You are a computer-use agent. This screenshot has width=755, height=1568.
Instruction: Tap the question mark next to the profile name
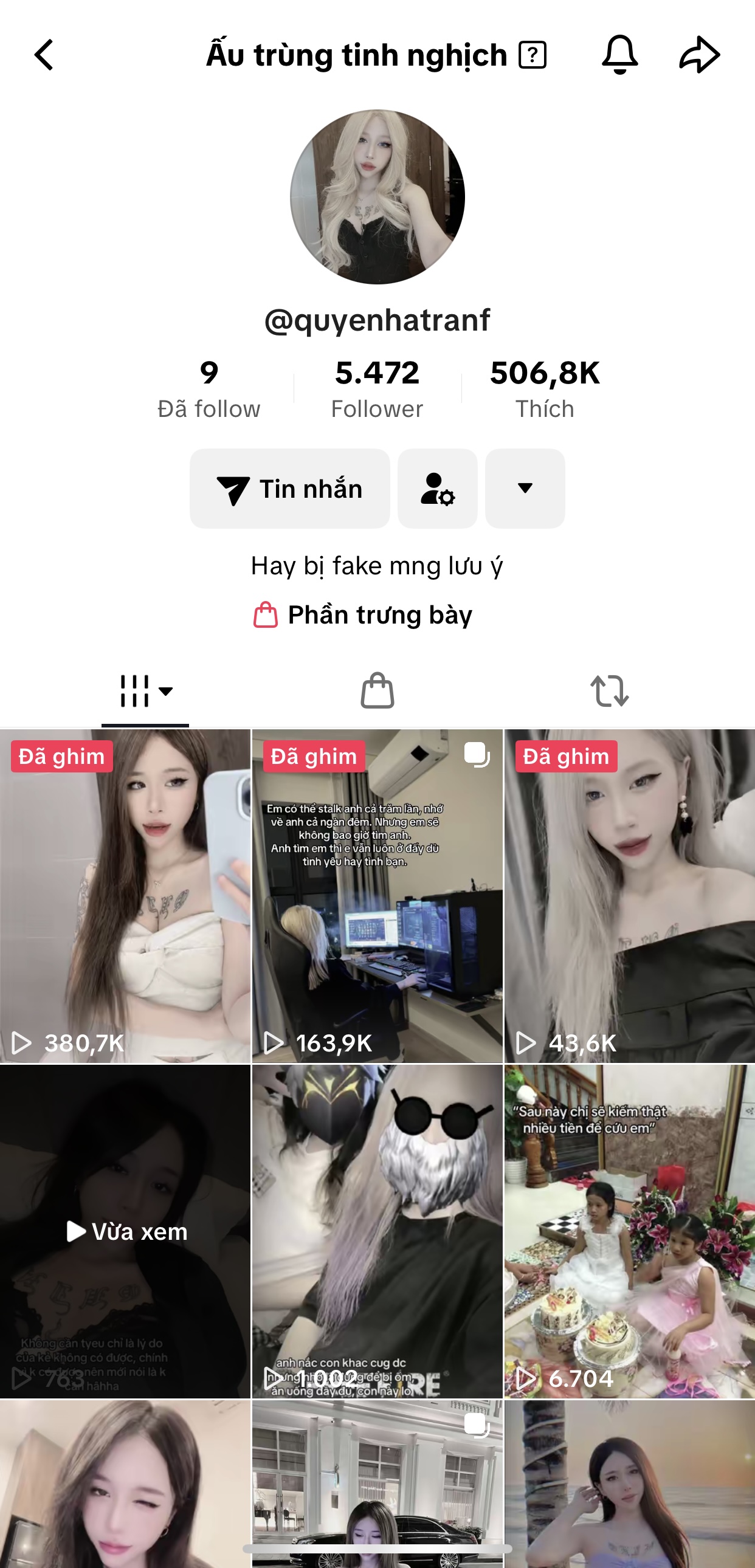click(x=532, y=55)
